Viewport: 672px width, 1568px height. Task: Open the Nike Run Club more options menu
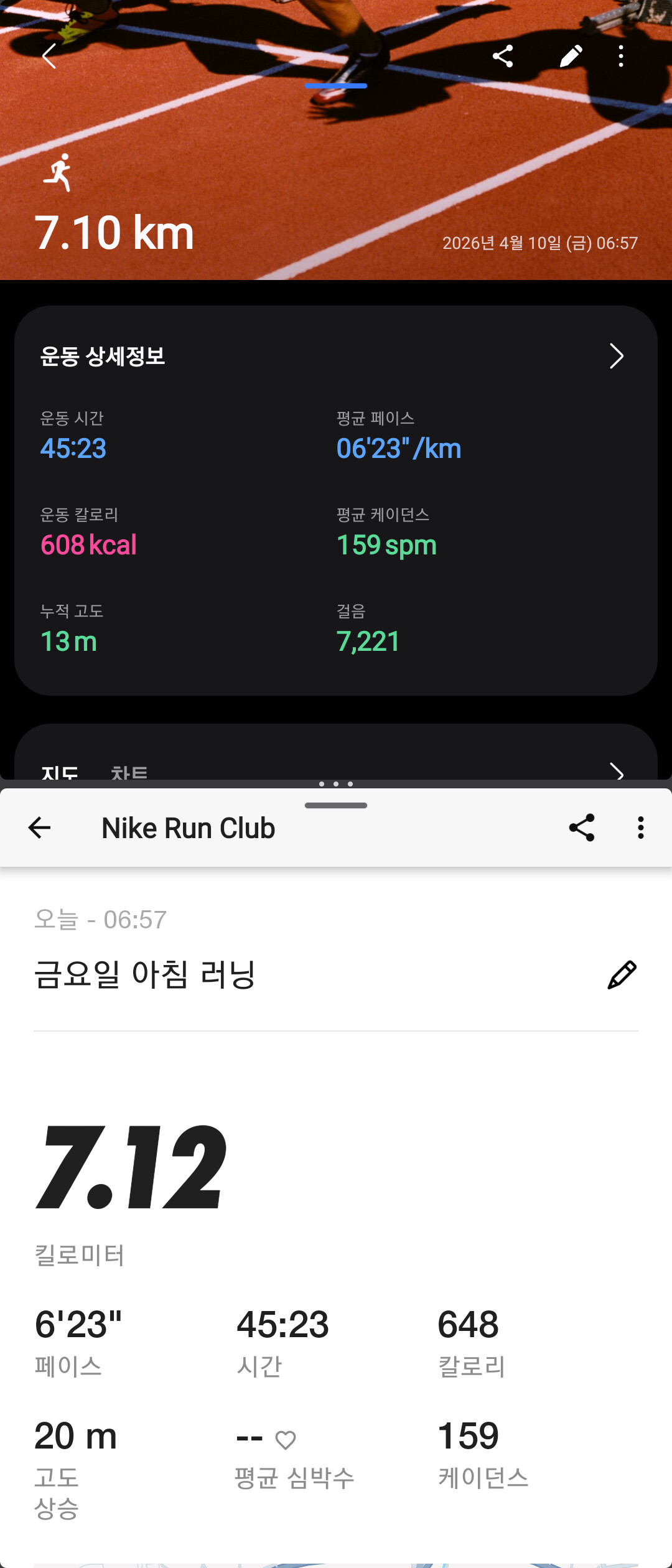[640, 828]
